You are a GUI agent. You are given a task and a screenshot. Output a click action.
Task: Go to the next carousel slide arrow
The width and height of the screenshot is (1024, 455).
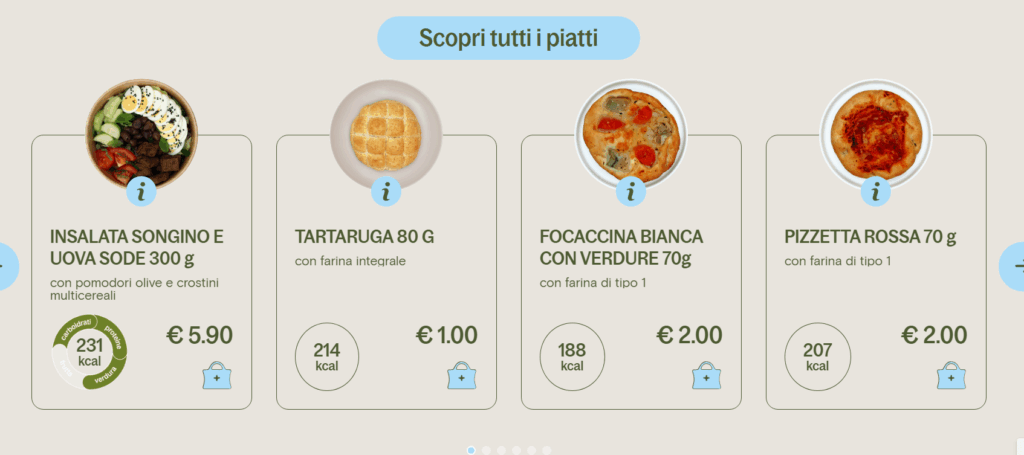click(1014, 266)
